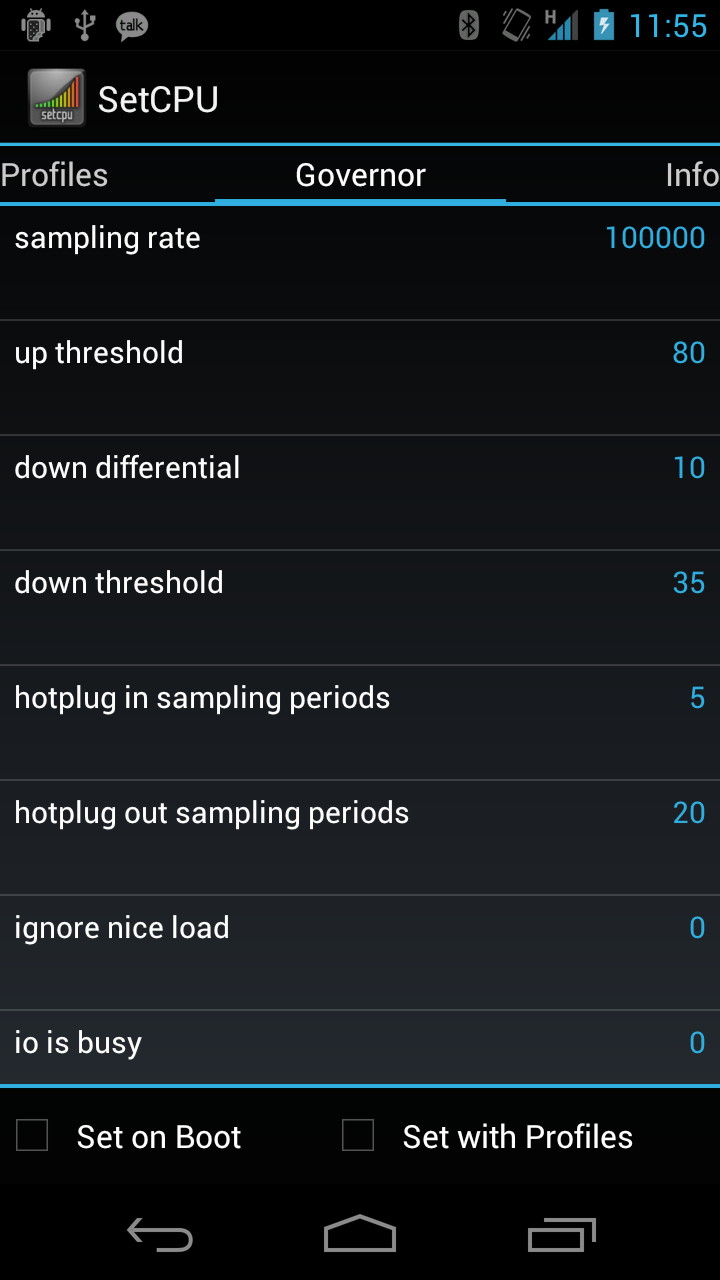Change the down differential value

360,492
